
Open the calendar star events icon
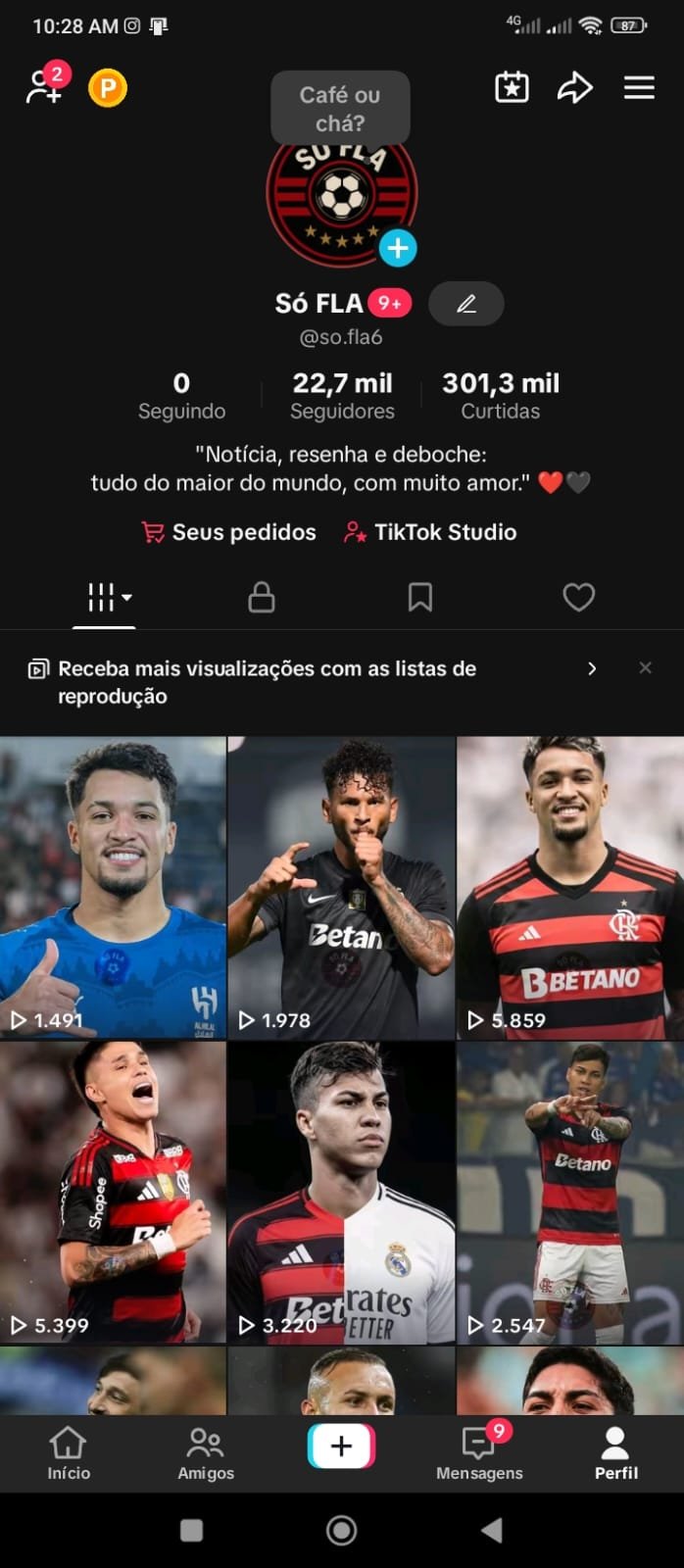point(512,87)
